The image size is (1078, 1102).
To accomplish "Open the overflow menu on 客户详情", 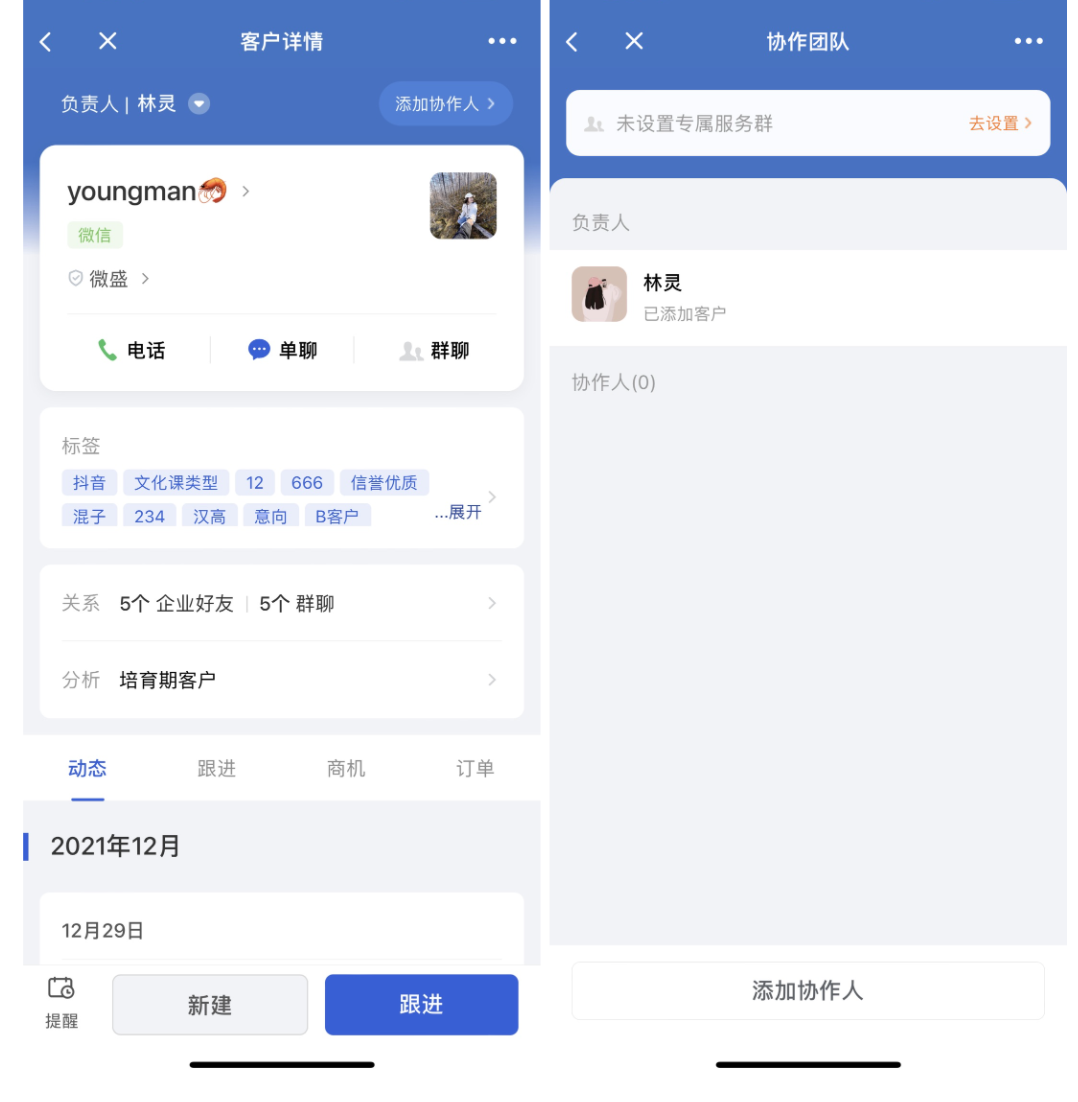I will (x=502, y=41).
